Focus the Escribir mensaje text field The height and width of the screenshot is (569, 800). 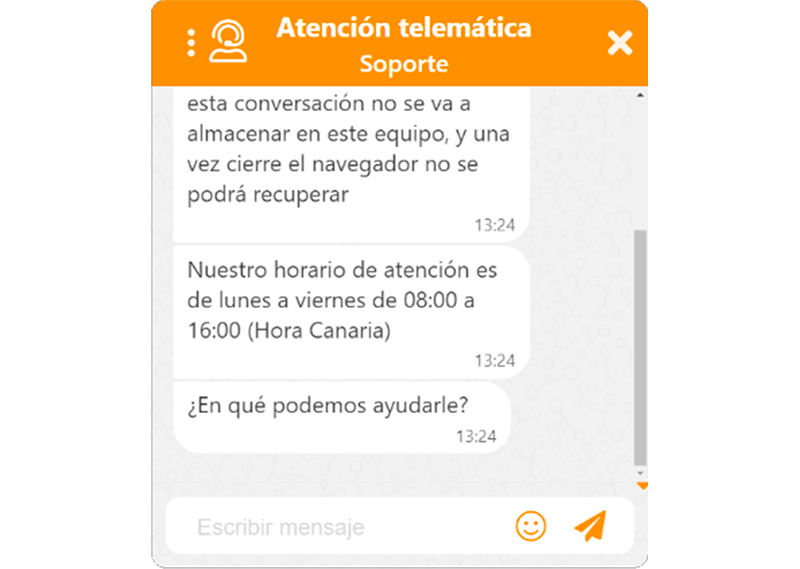[340, 527]
